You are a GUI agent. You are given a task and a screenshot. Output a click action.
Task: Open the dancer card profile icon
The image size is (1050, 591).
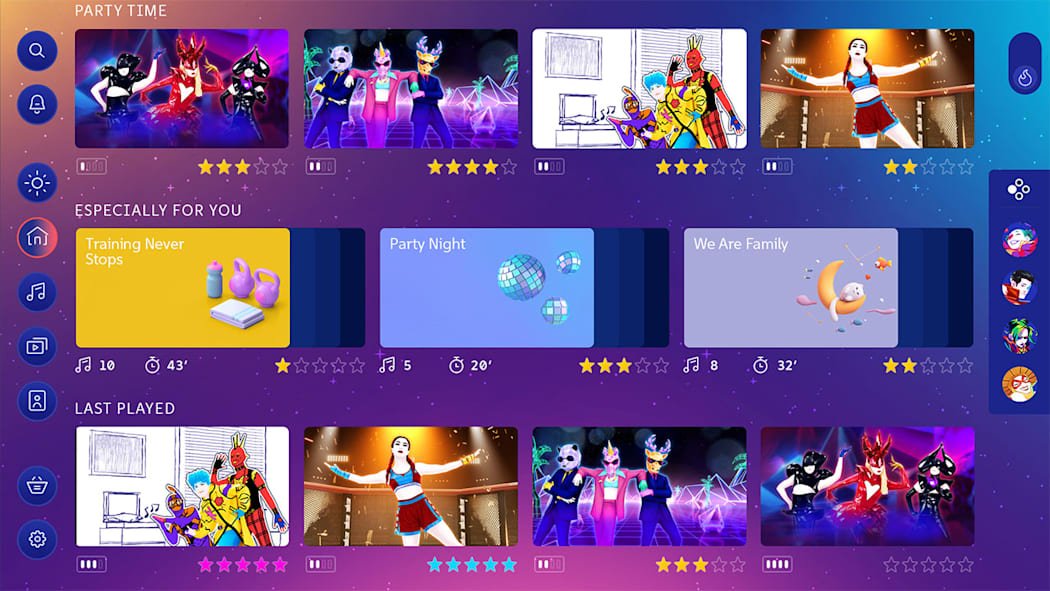coord(37,401)
